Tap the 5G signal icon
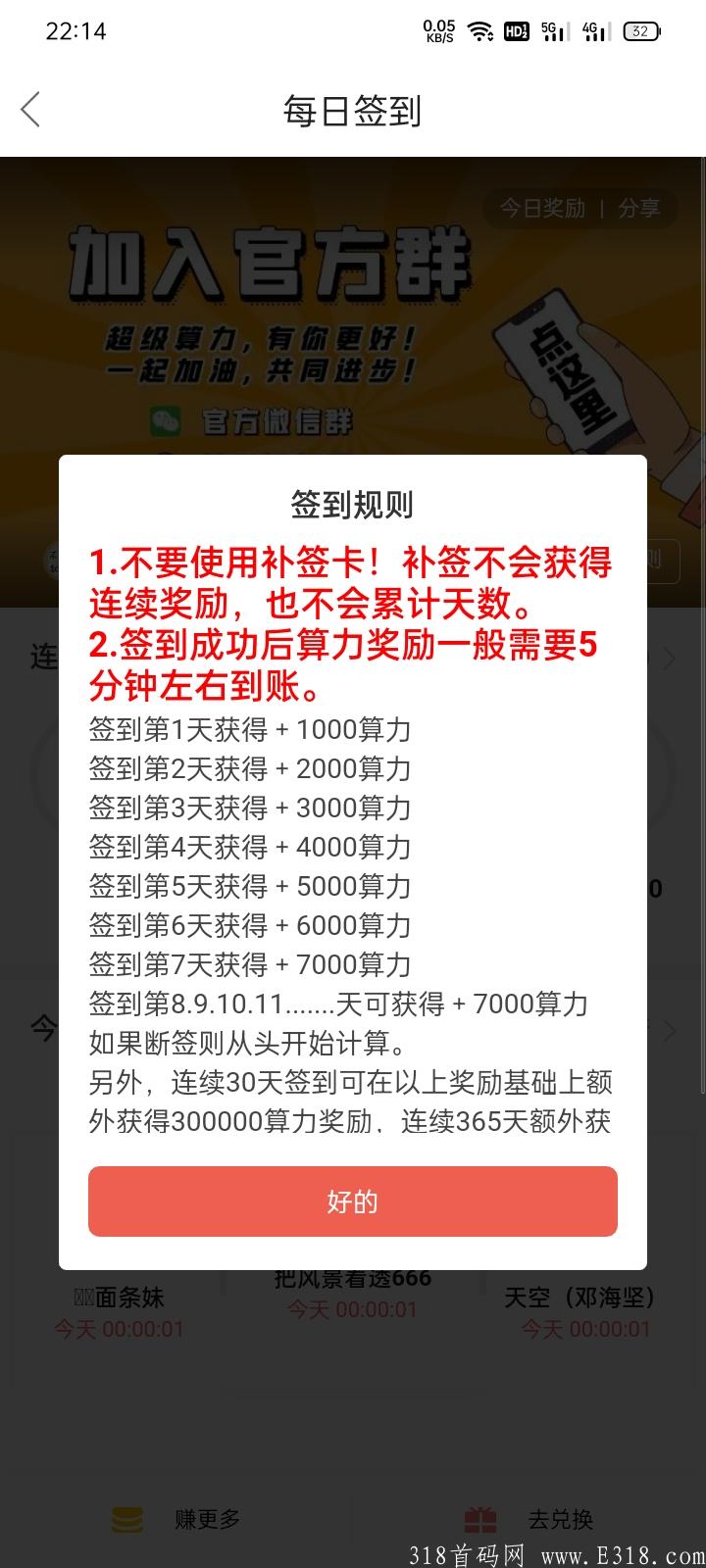706x1568 pixels. coord(551,30)
